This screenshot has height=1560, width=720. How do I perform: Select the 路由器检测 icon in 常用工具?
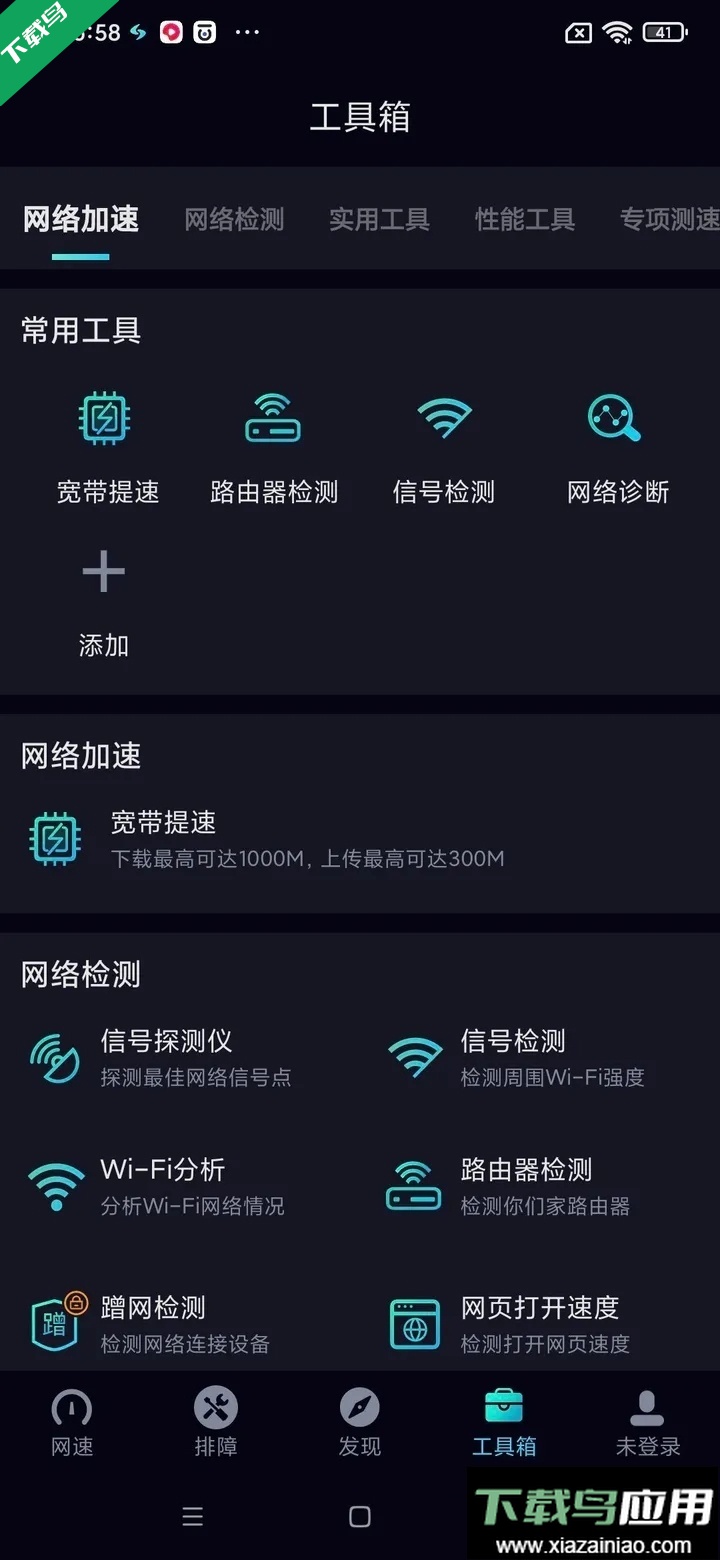pos(274,418)
